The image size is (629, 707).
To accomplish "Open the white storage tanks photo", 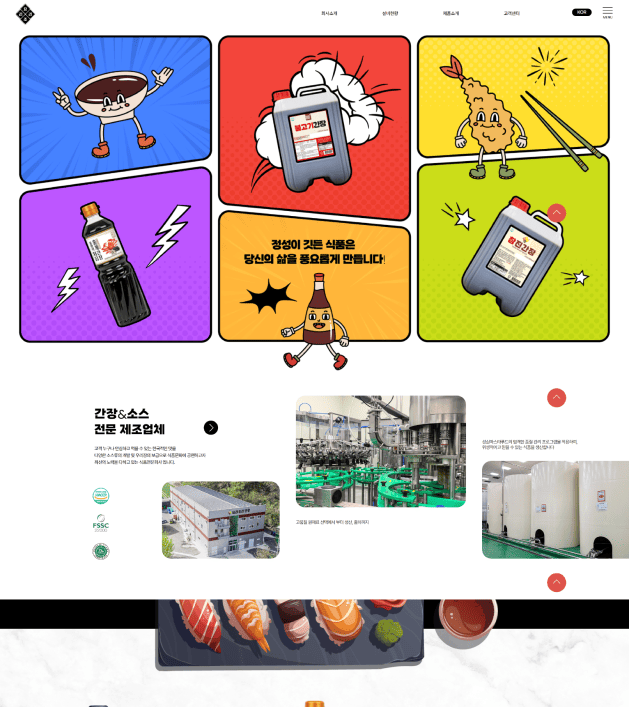I will (555, 510).
